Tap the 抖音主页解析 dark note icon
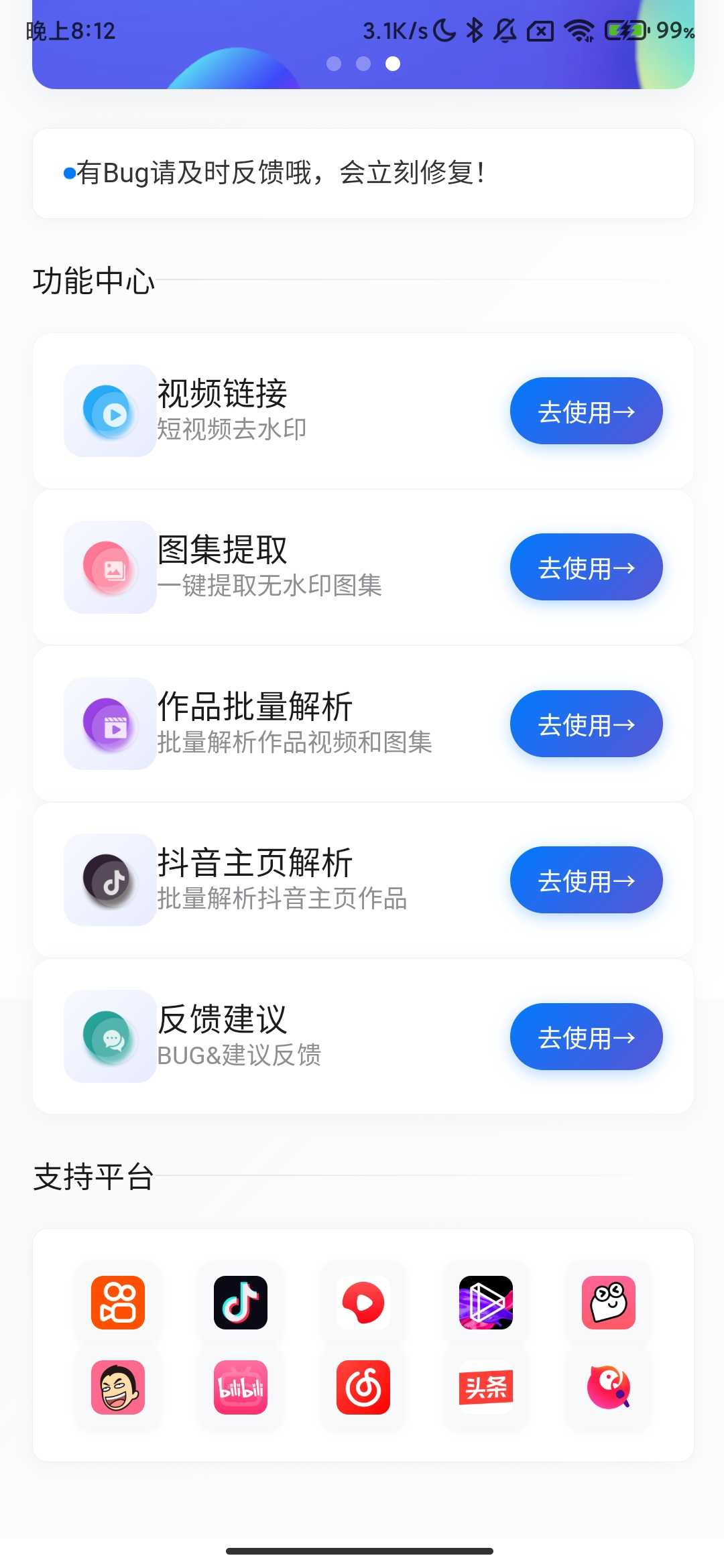 click(x=111, y=880)
